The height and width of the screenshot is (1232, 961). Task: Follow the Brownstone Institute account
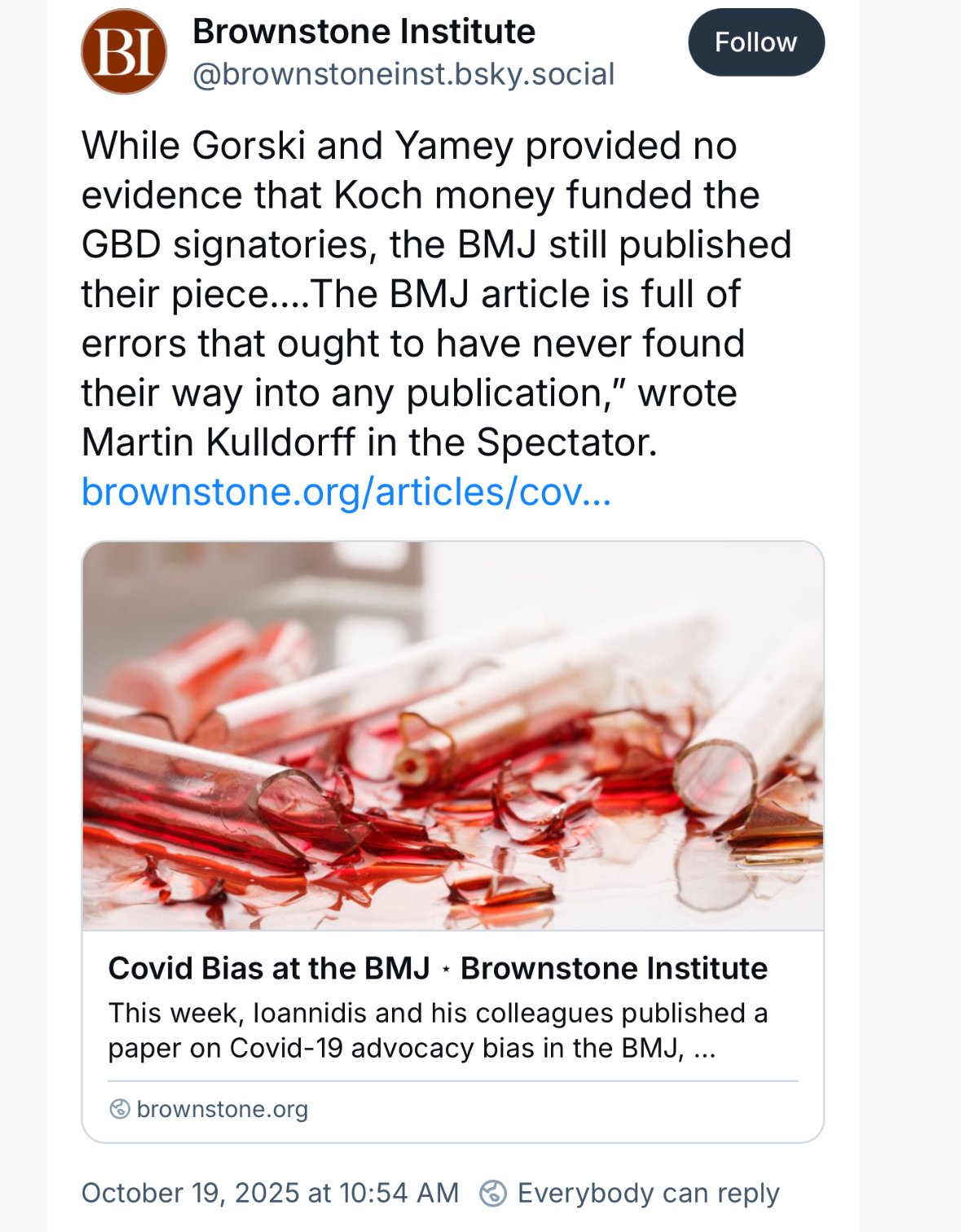(756, 42)
